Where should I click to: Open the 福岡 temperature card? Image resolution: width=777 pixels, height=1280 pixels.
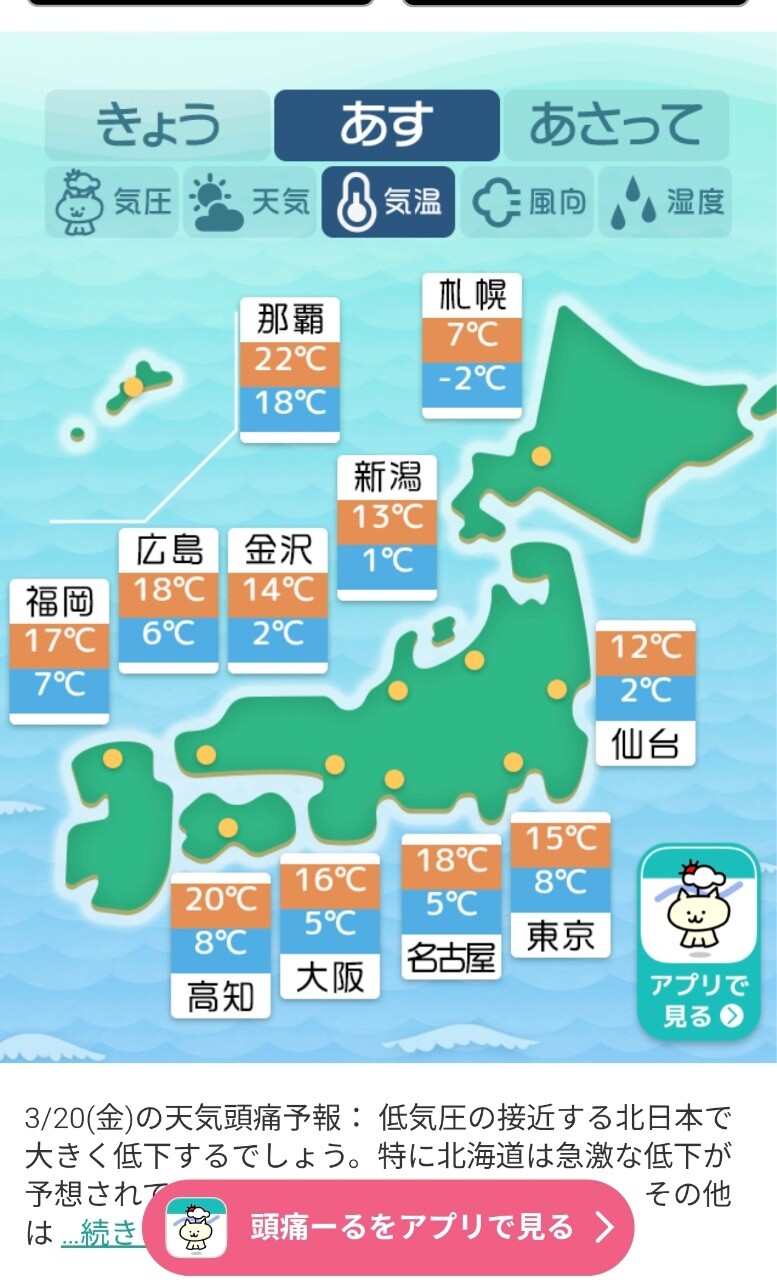click(x=59, y=651)
